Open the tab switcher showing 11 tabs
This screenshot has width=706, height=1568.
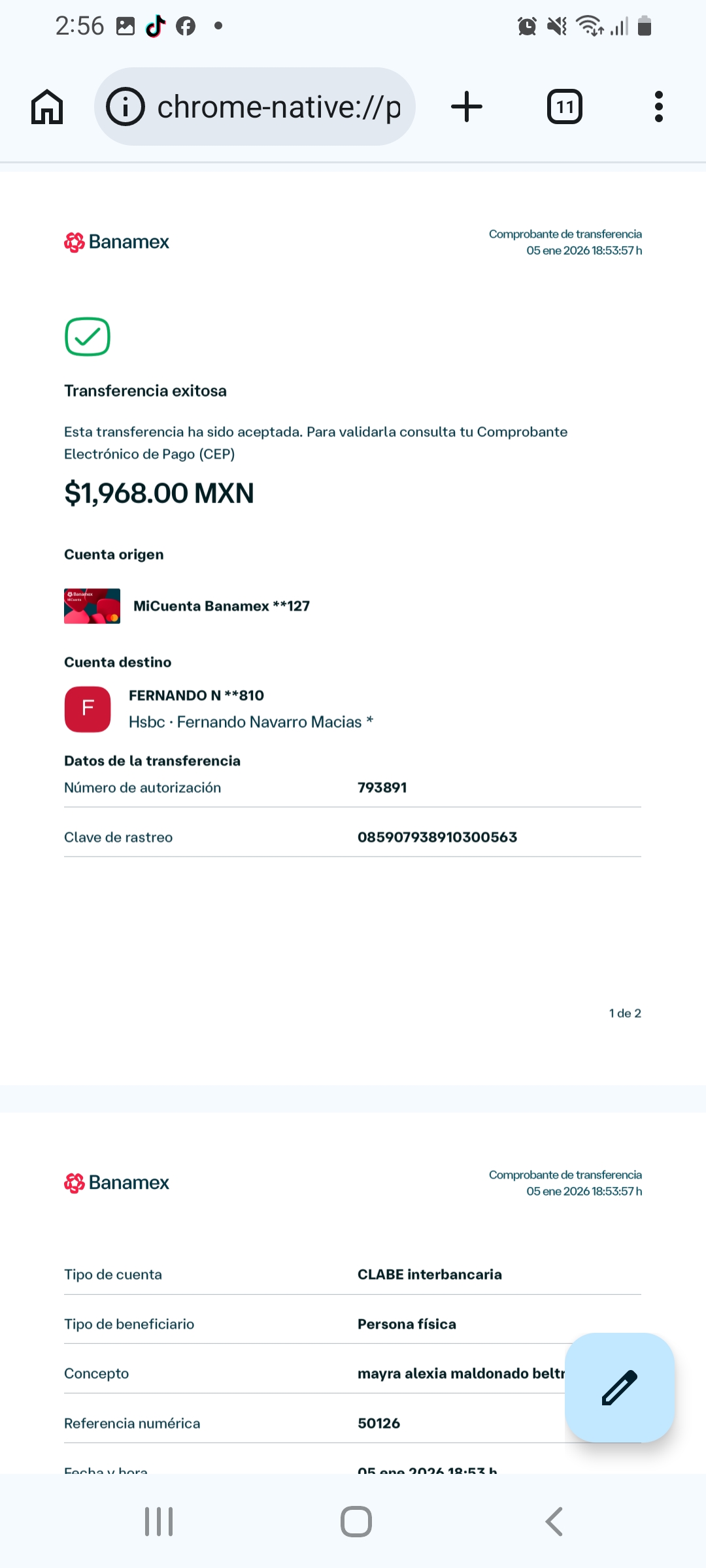564,106
